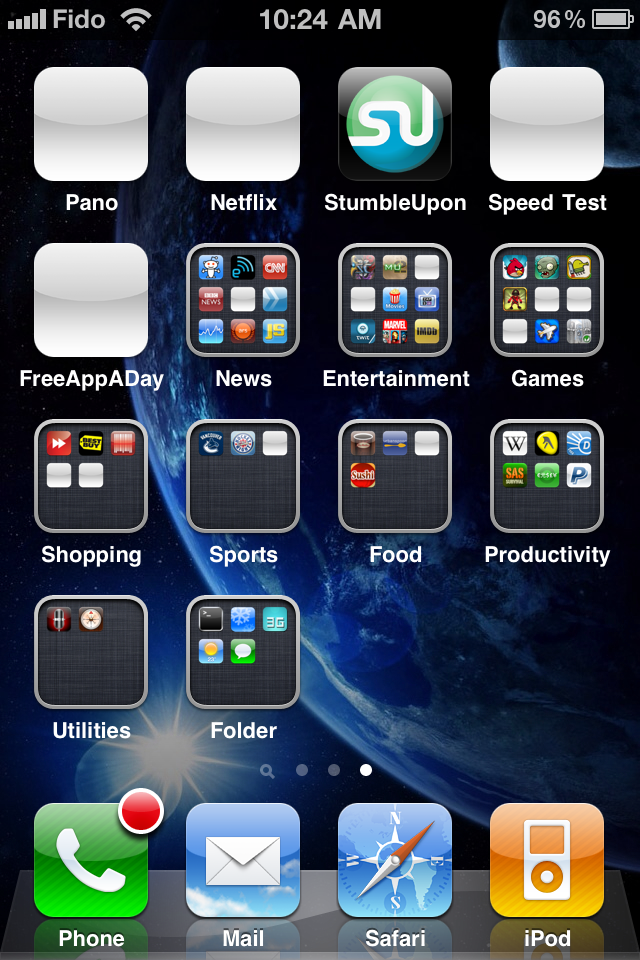Launch the Phone app in the dock
Viewport: 640px width, 960px height.
coord(91,860)
